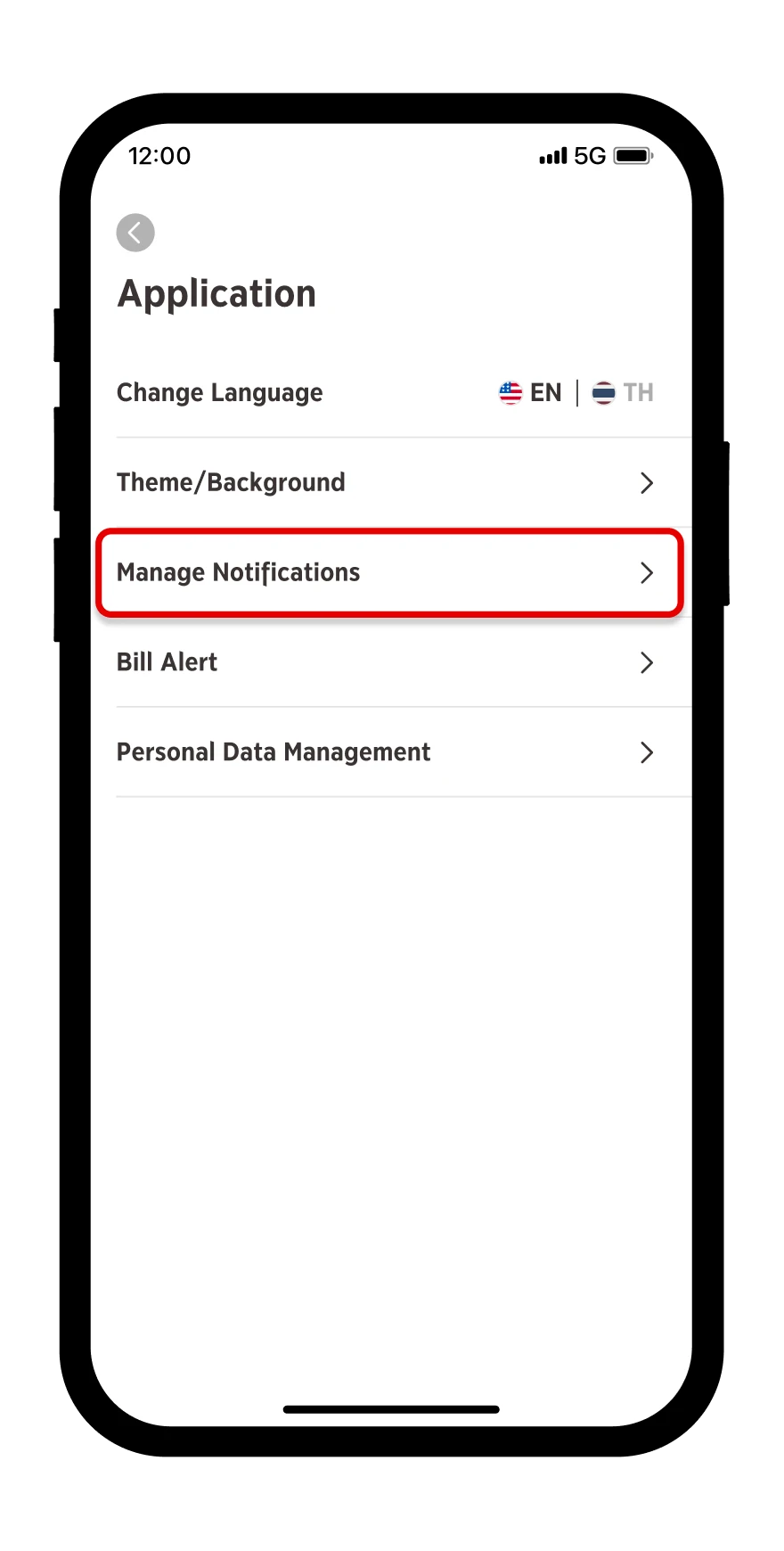Screen dimensions: 784x1551
Task: Open Personal Data Management
Action: coord(391,752)
